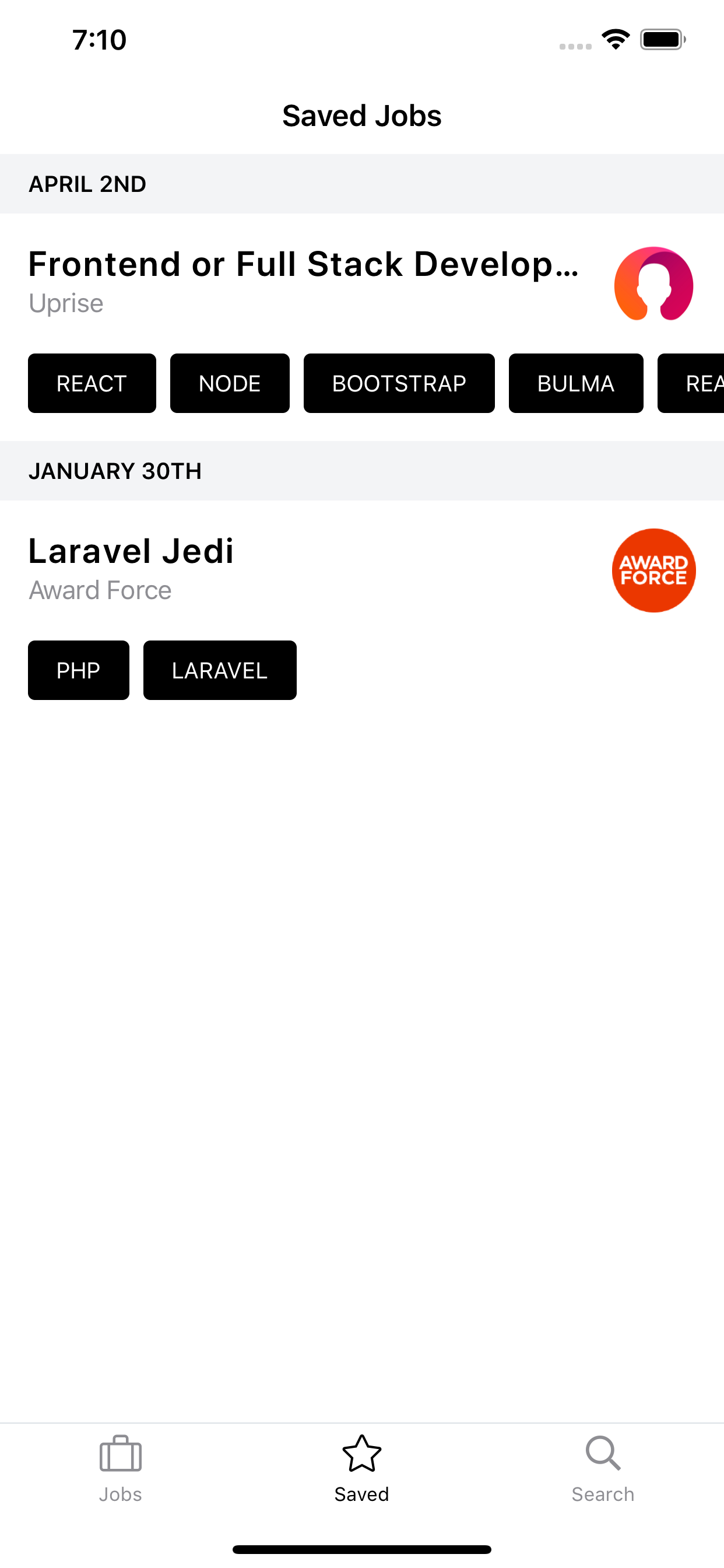Select the Saved tab
Image resolution: width=724 pixels, height=1568 pixels.
pos(361,1468)
